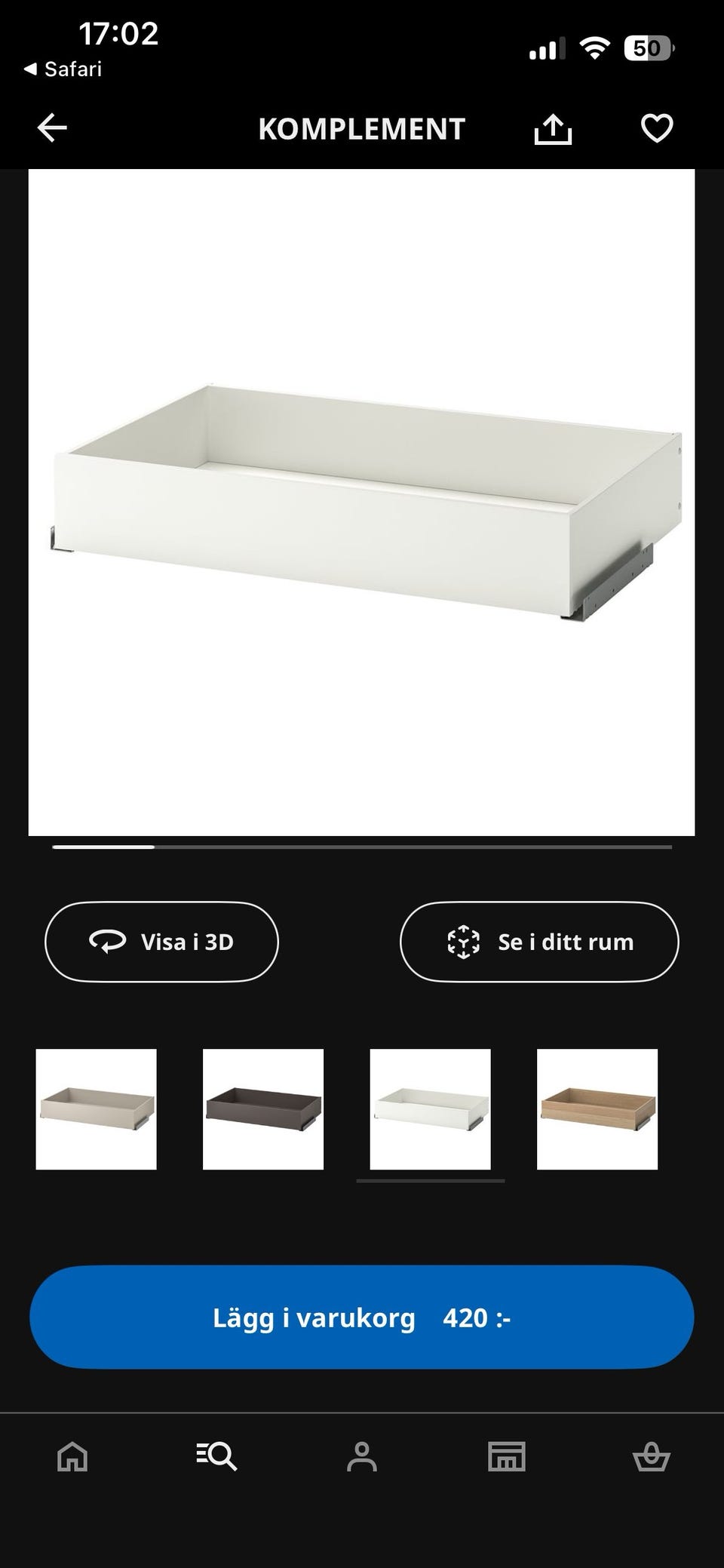Image resolution: width=724 pixels, height=1568 pixels.
Task: Open Visa i 3D view
Action: coord(161,942)
